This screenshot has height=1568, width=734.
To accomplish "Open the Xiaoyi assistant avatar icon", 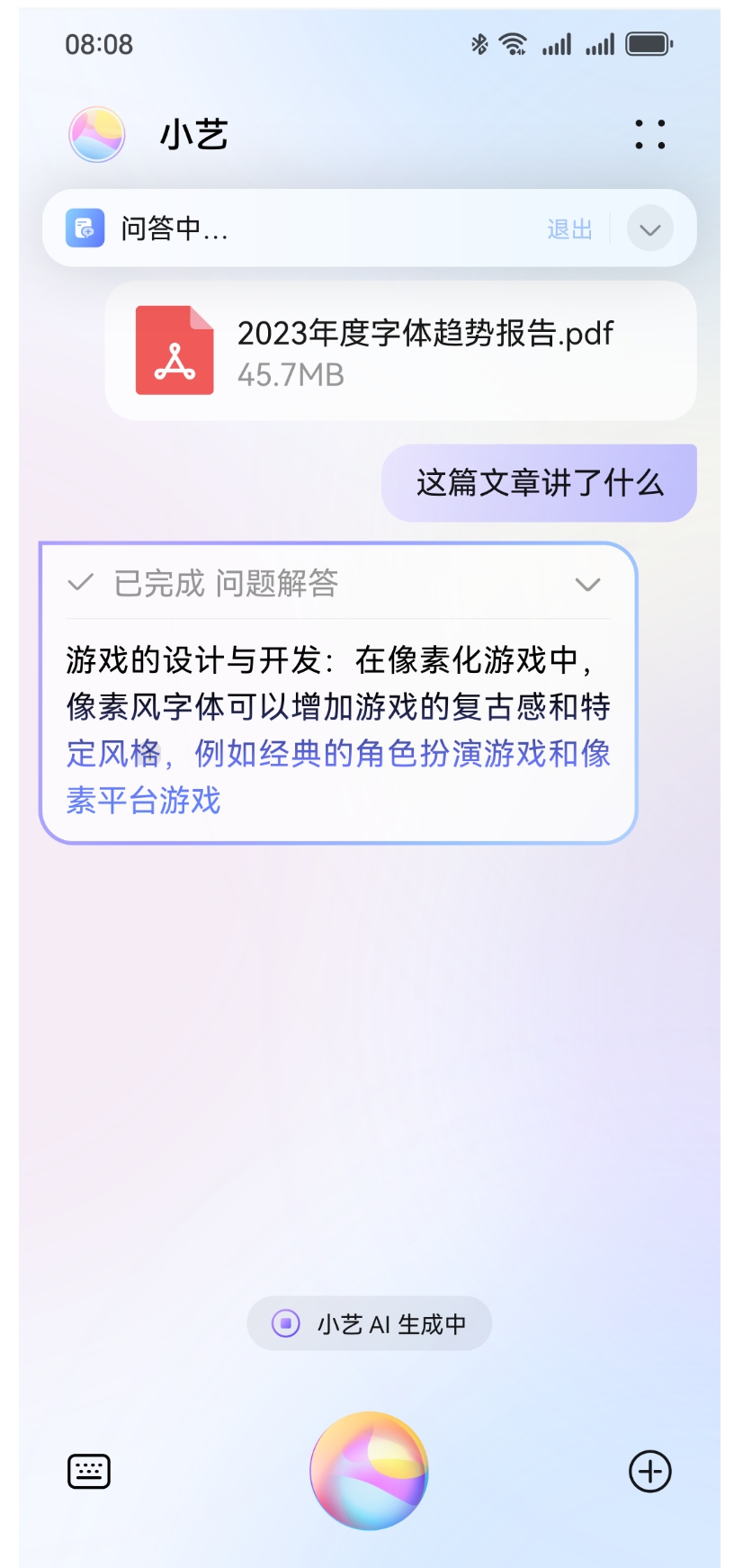I will coord(96,133).
